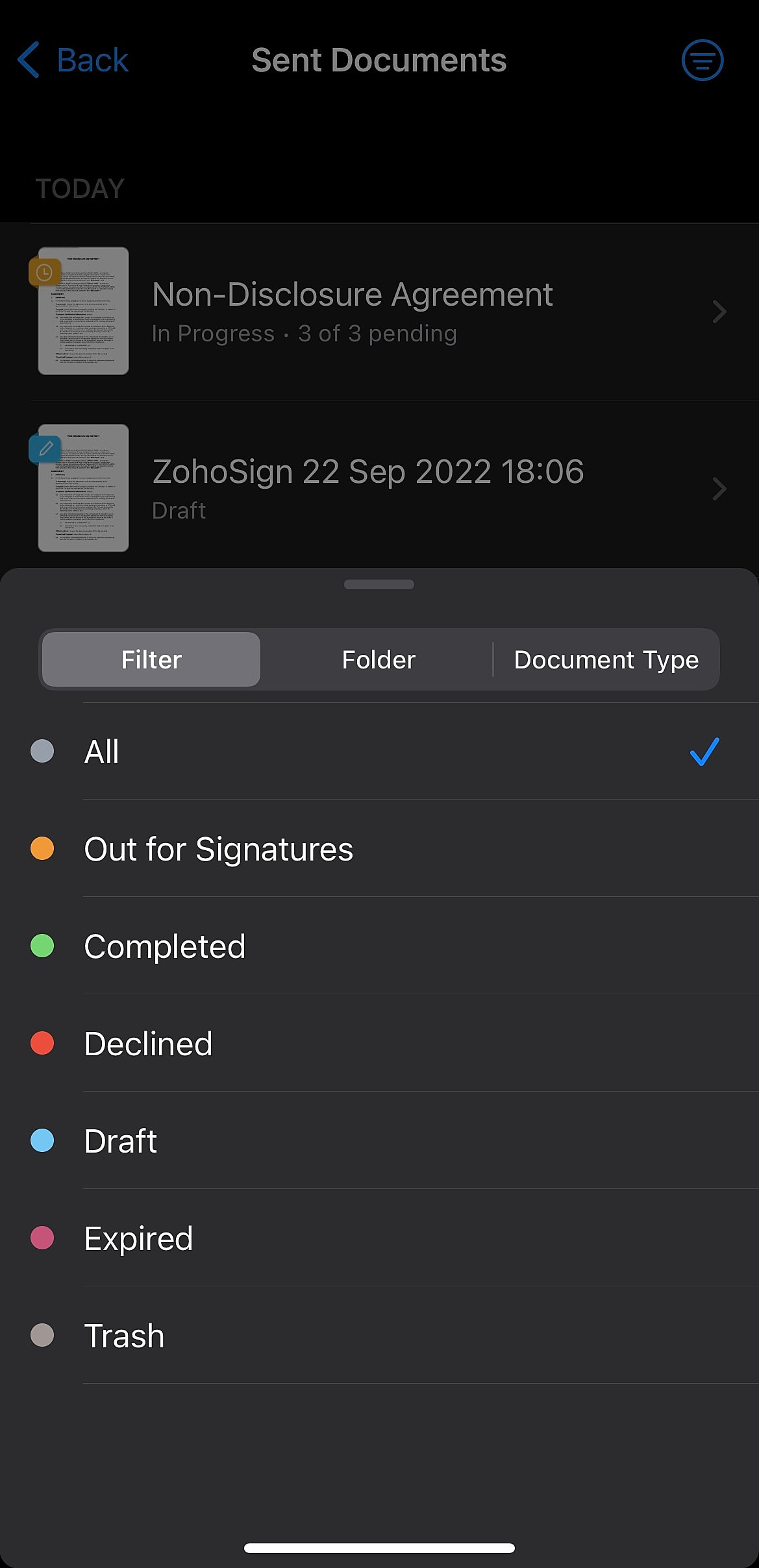Tap the bottom sheet drag handle
Image resolution: width=759 pixels, height=1568 pixels.
(x=379, y=584)
